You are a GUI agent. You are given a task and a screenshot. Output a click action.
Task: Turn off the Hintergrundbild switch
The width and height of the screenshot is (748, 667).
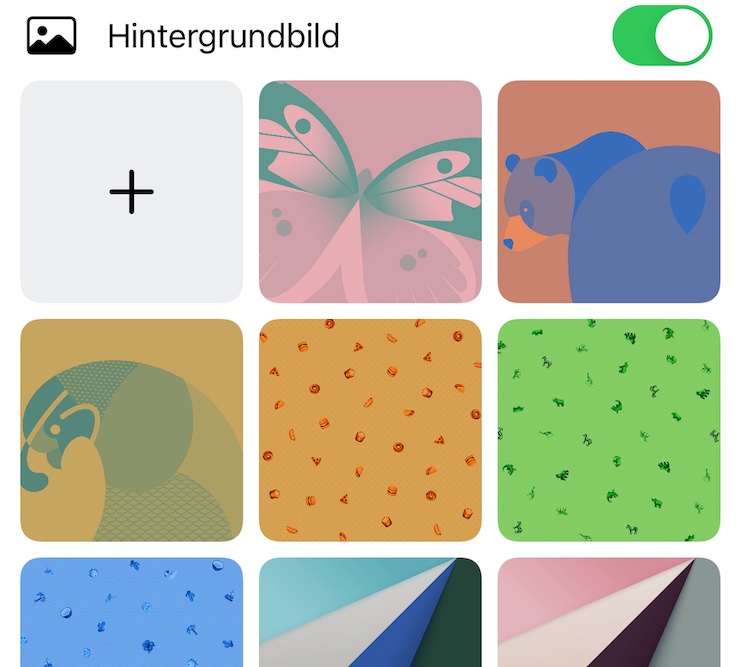tap(661, 36)
